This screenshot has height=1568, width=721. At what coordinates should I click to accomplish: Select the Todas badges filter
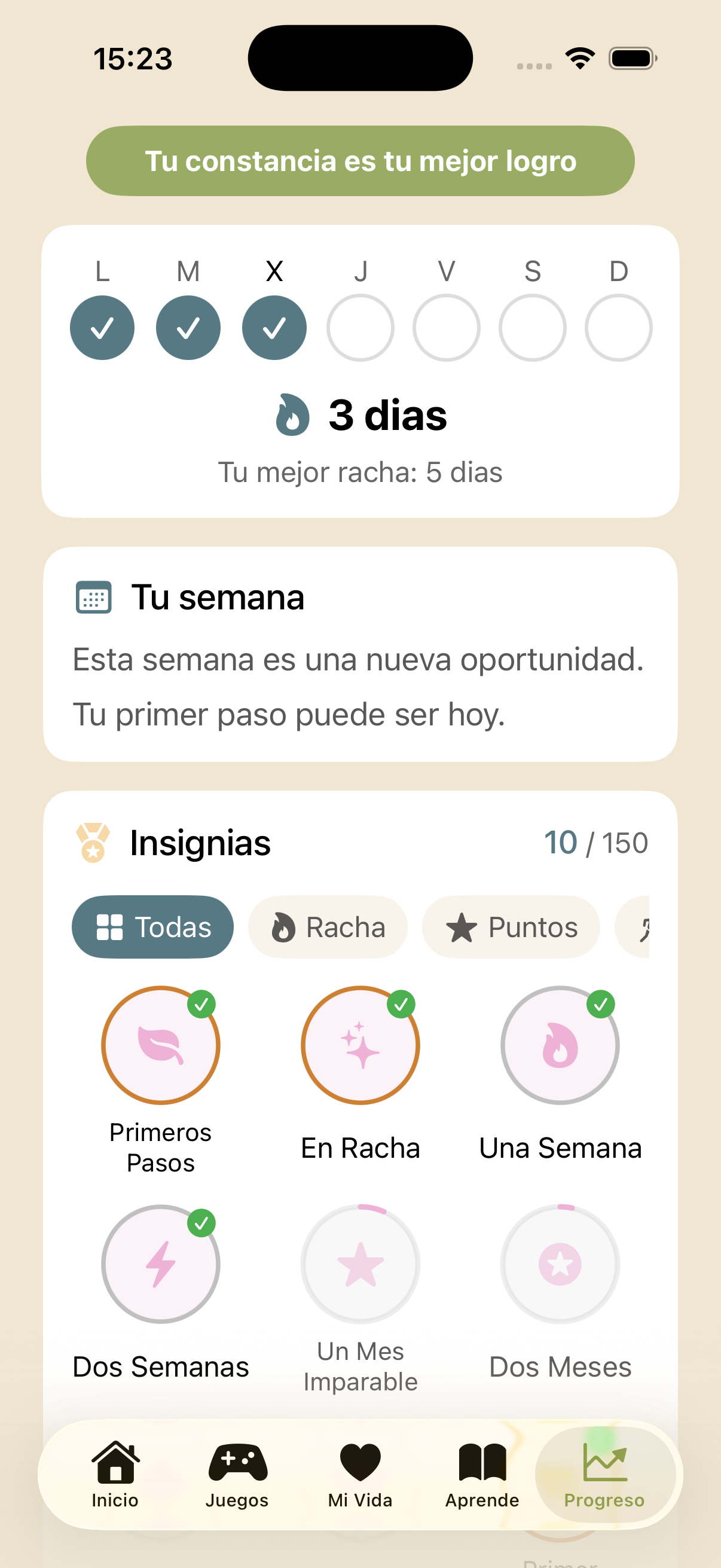152,926
